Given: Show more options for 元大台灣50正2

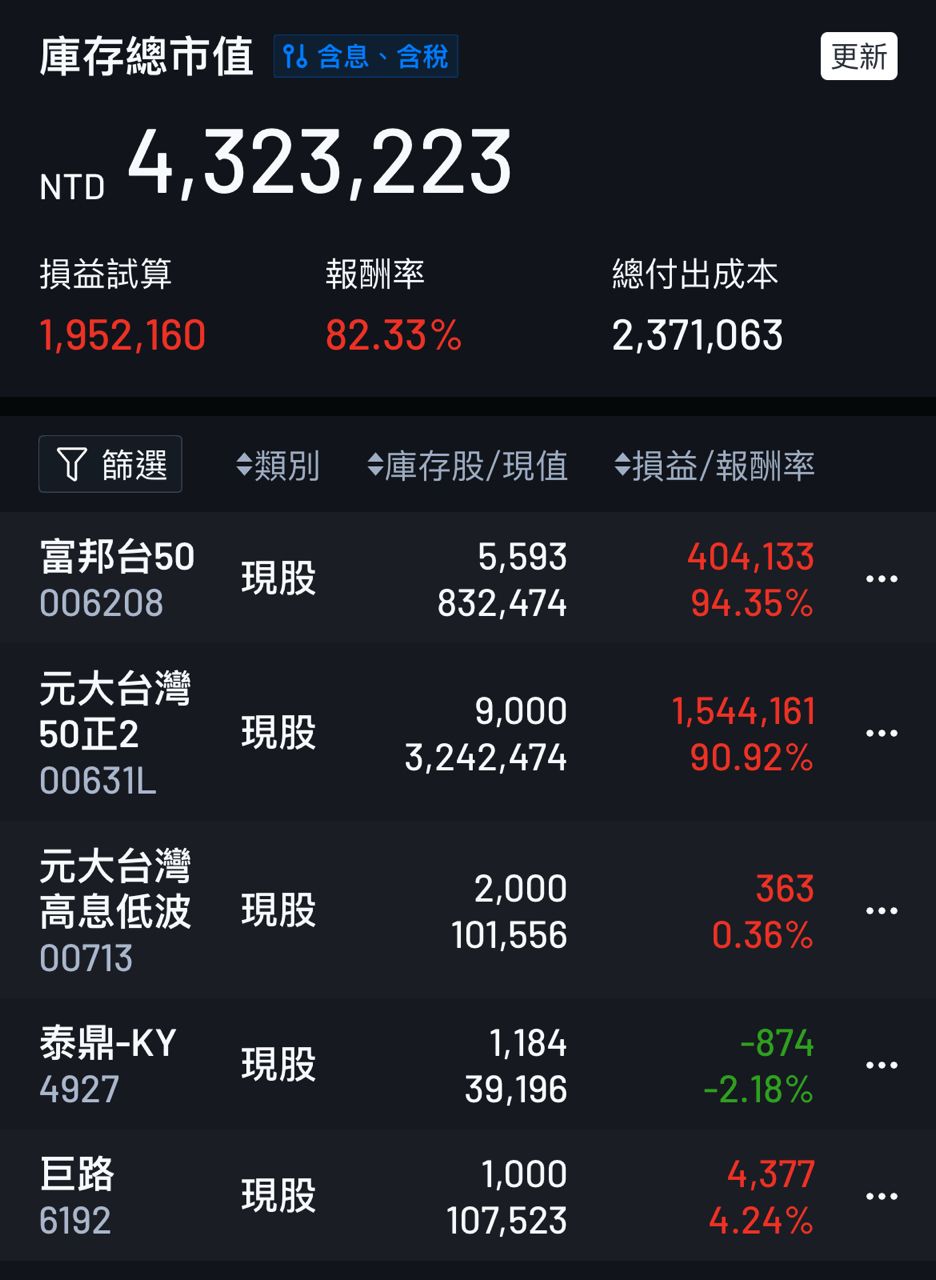Looking at the screenshot, I should pyautogui.click(x=881, y=733).
